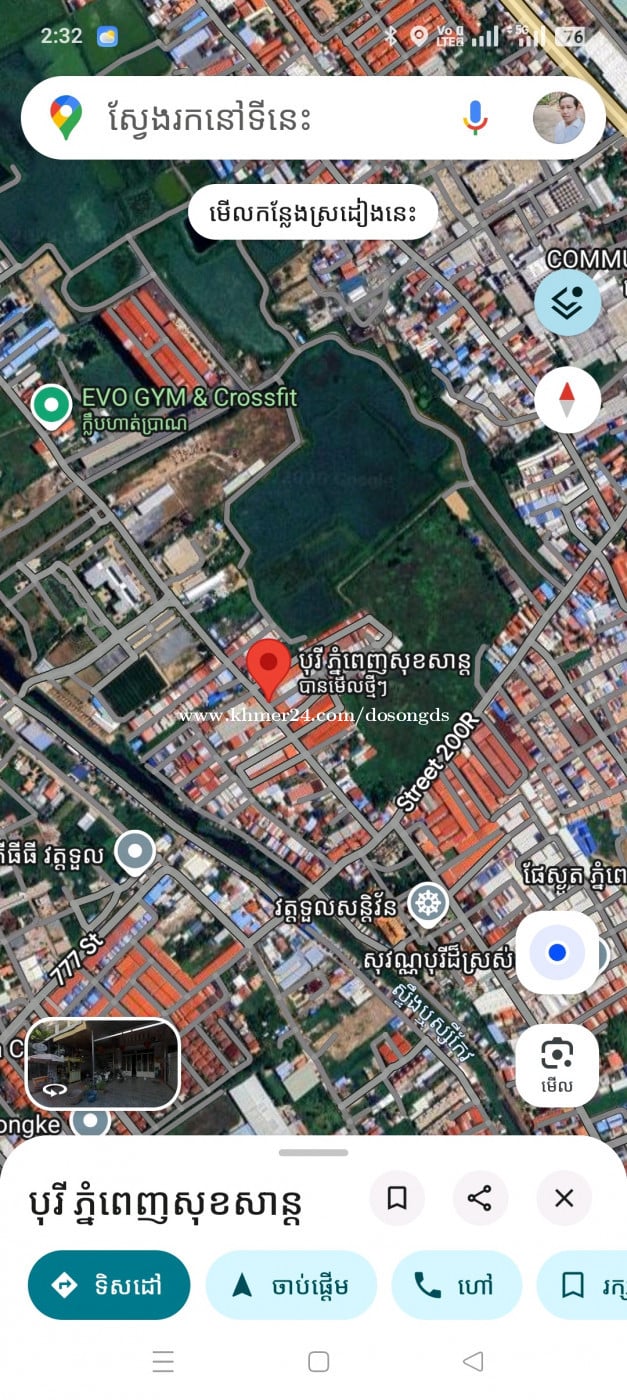Center map on my location
Screen dimensions: 627x1400
pos(557,952)
